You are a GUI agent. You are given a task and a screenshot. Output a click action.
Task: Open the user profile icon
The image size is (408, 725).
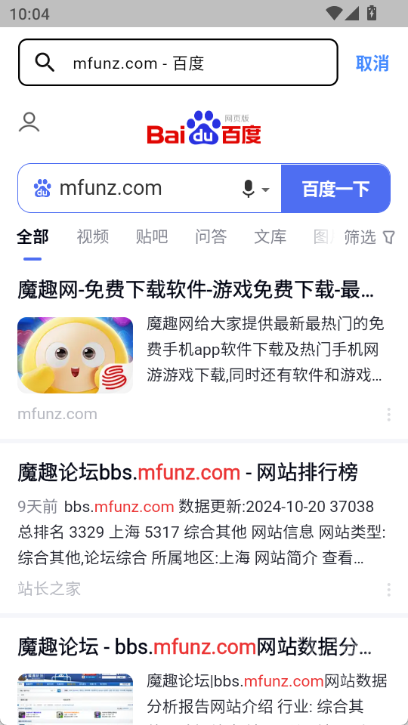29,122
